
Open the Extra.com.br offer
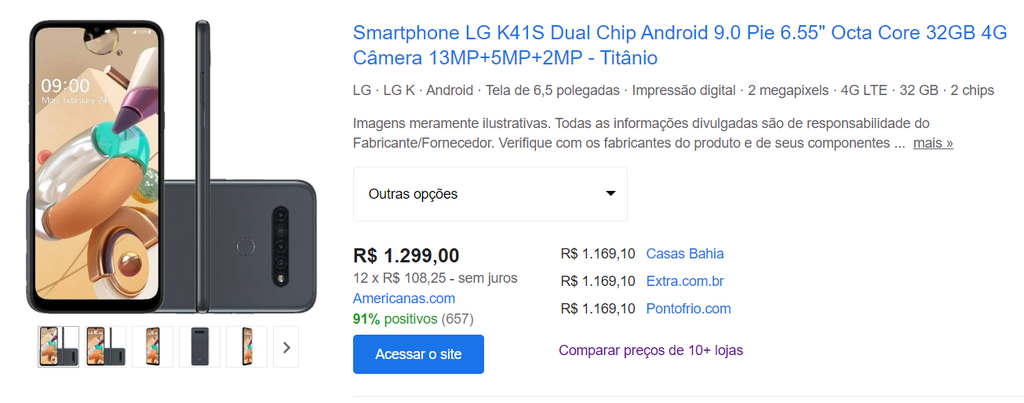[684, 281]
